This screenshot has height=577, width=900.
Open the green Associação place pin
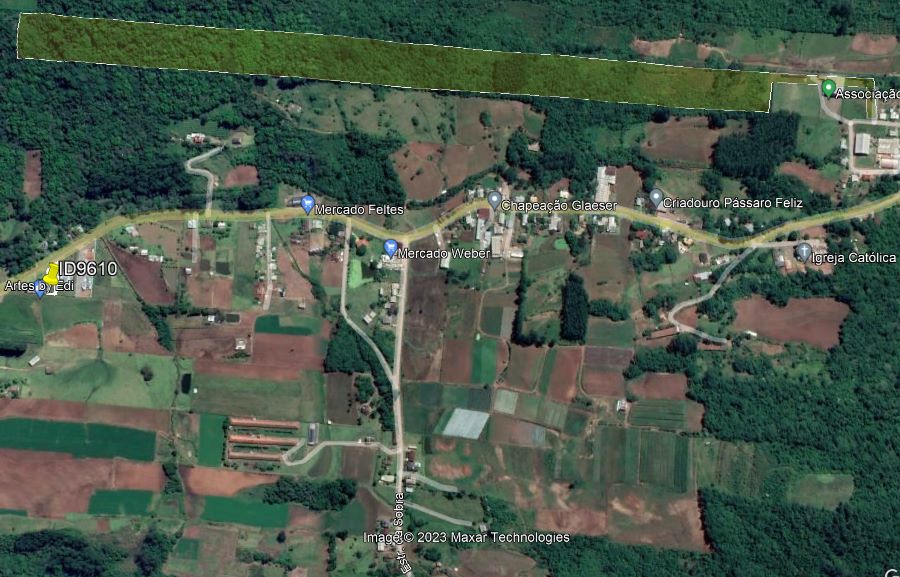(828, 88)
